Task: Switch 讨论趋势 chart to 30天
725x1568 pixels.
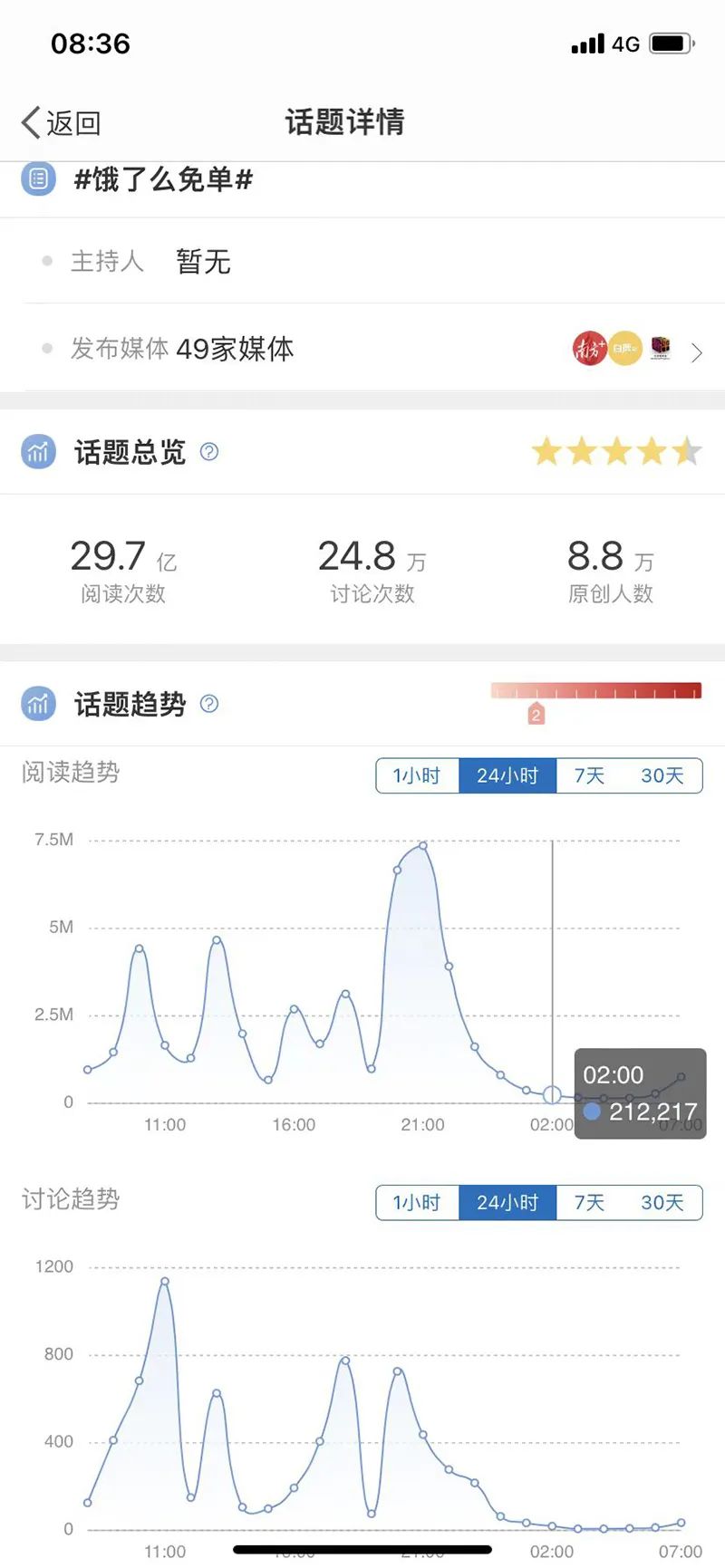Action: pyautogui.click(x=662, y=1202)
